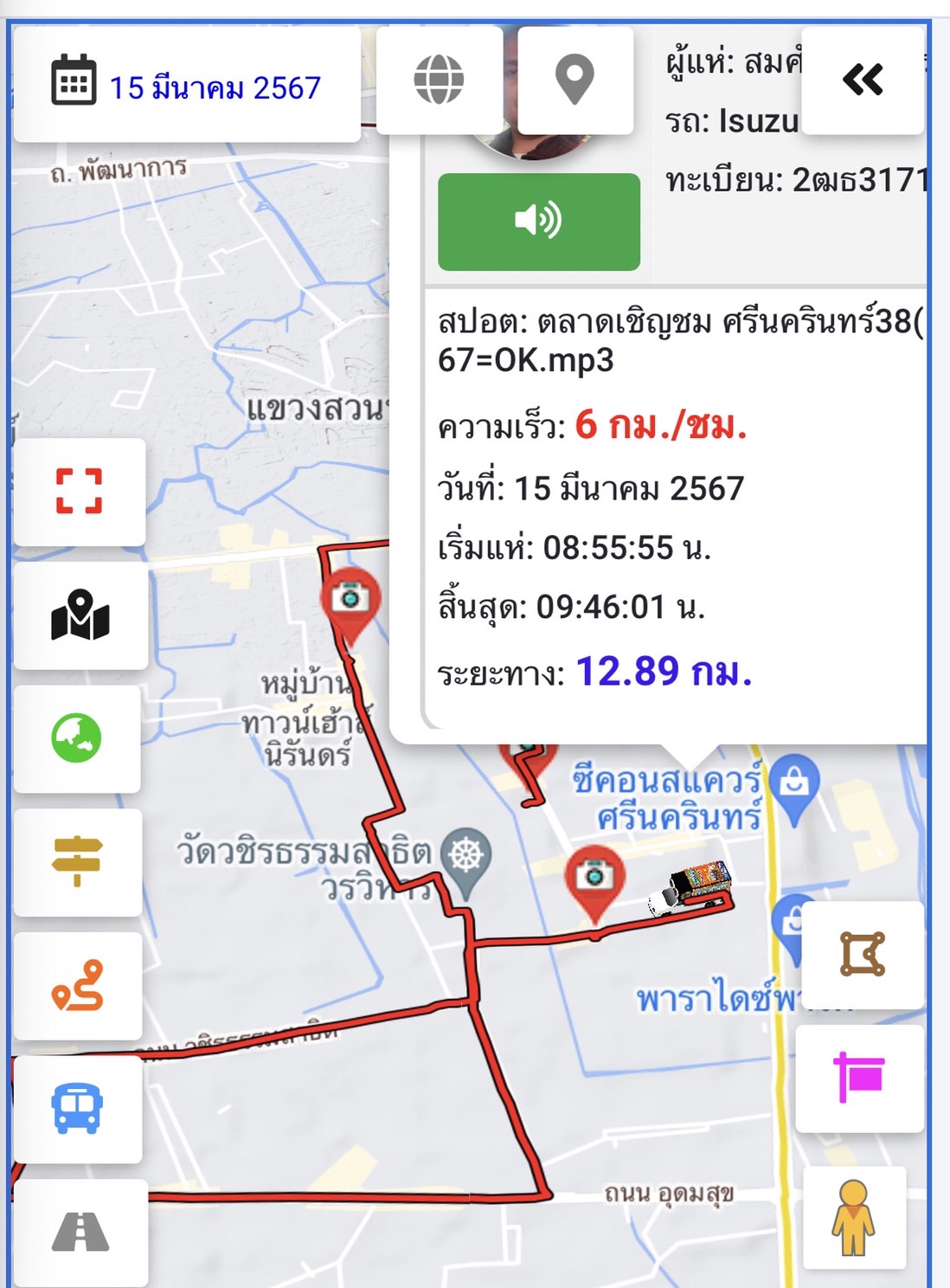Tap the road icon button
950x1288 pixels.
click(80, 1232)
